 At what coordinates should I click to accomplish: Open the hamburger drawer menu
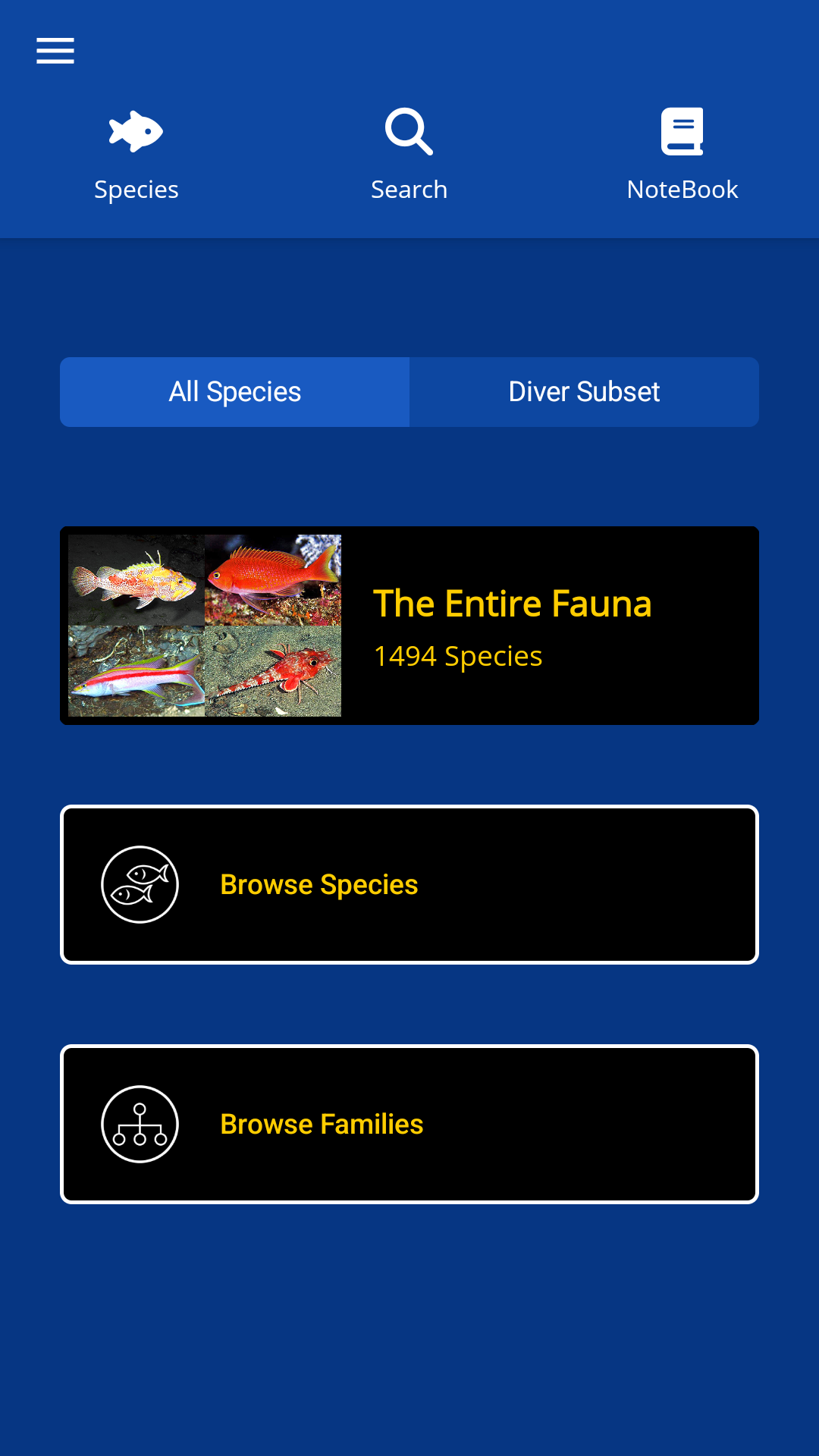pos(55,51)
